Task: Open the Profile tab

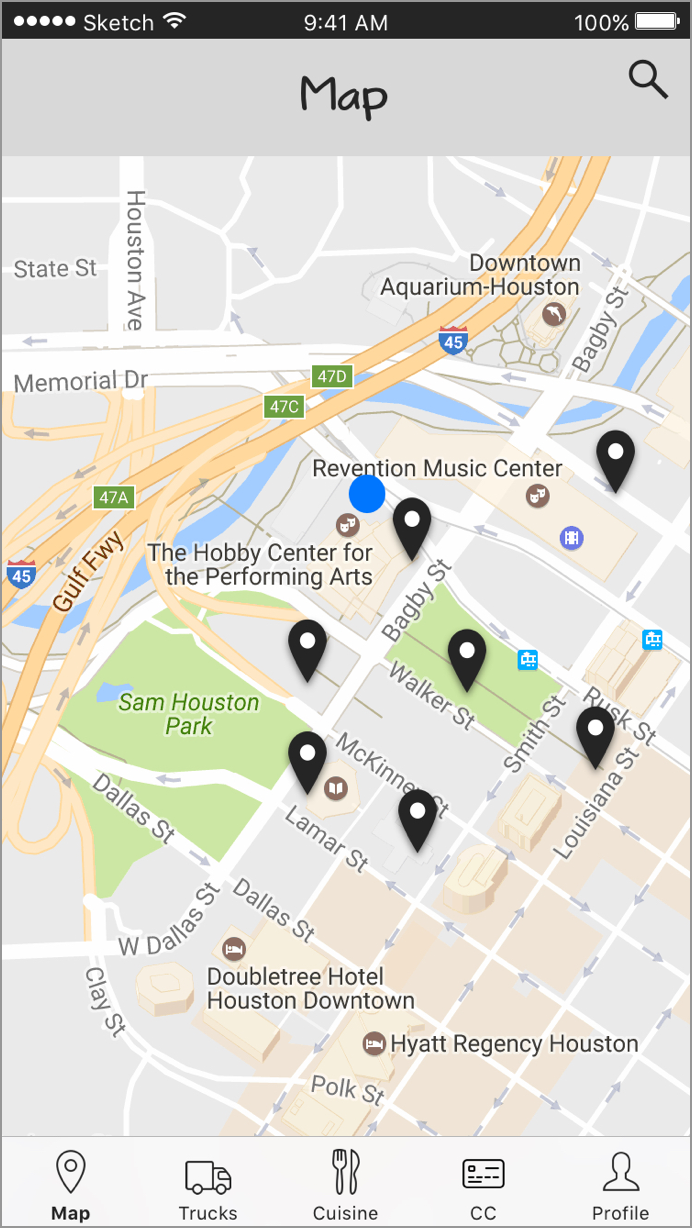Action: coord(621,1186)
